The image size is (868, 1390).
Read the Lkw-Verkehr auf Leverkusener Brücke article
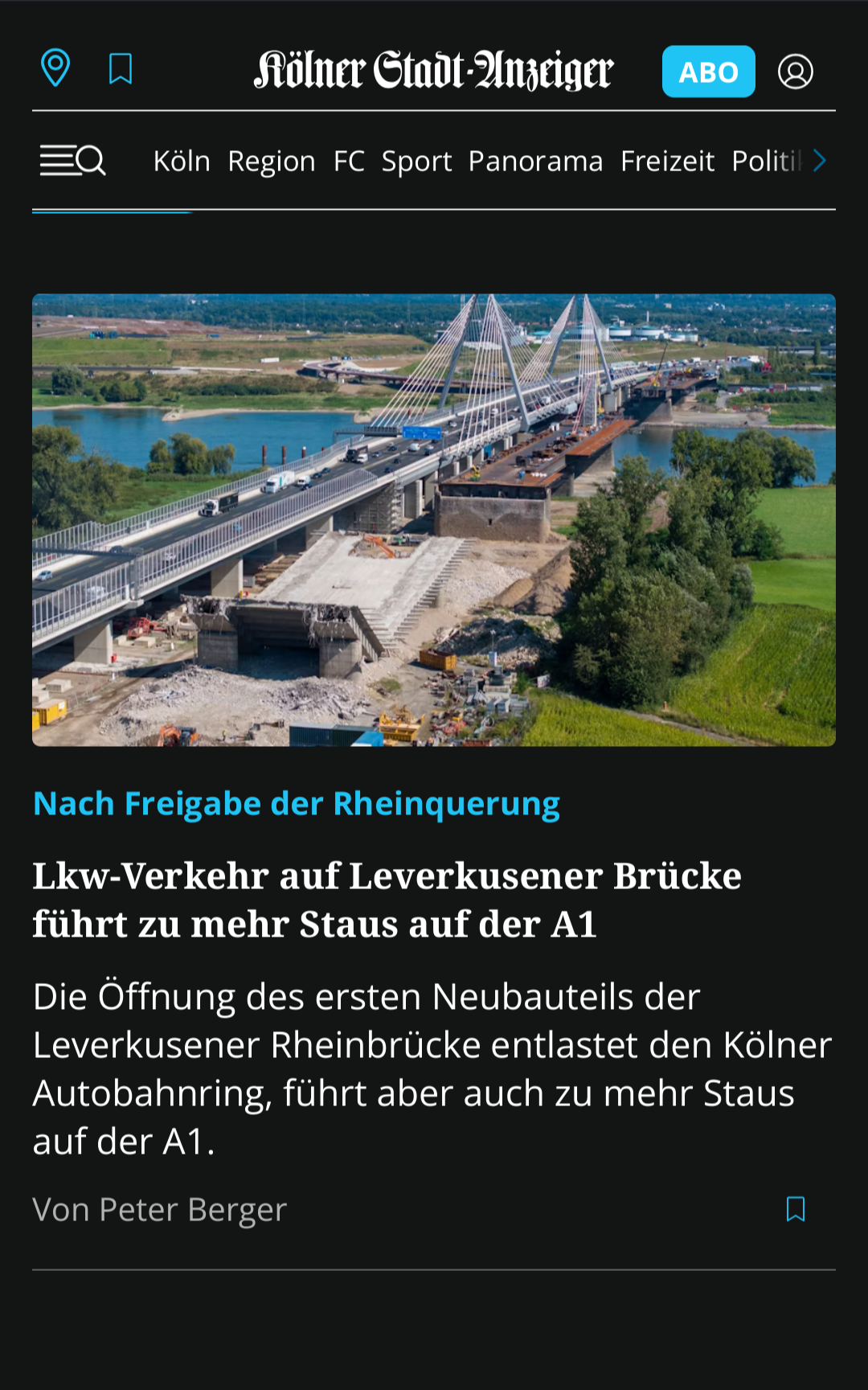click(x=387, y=899)
